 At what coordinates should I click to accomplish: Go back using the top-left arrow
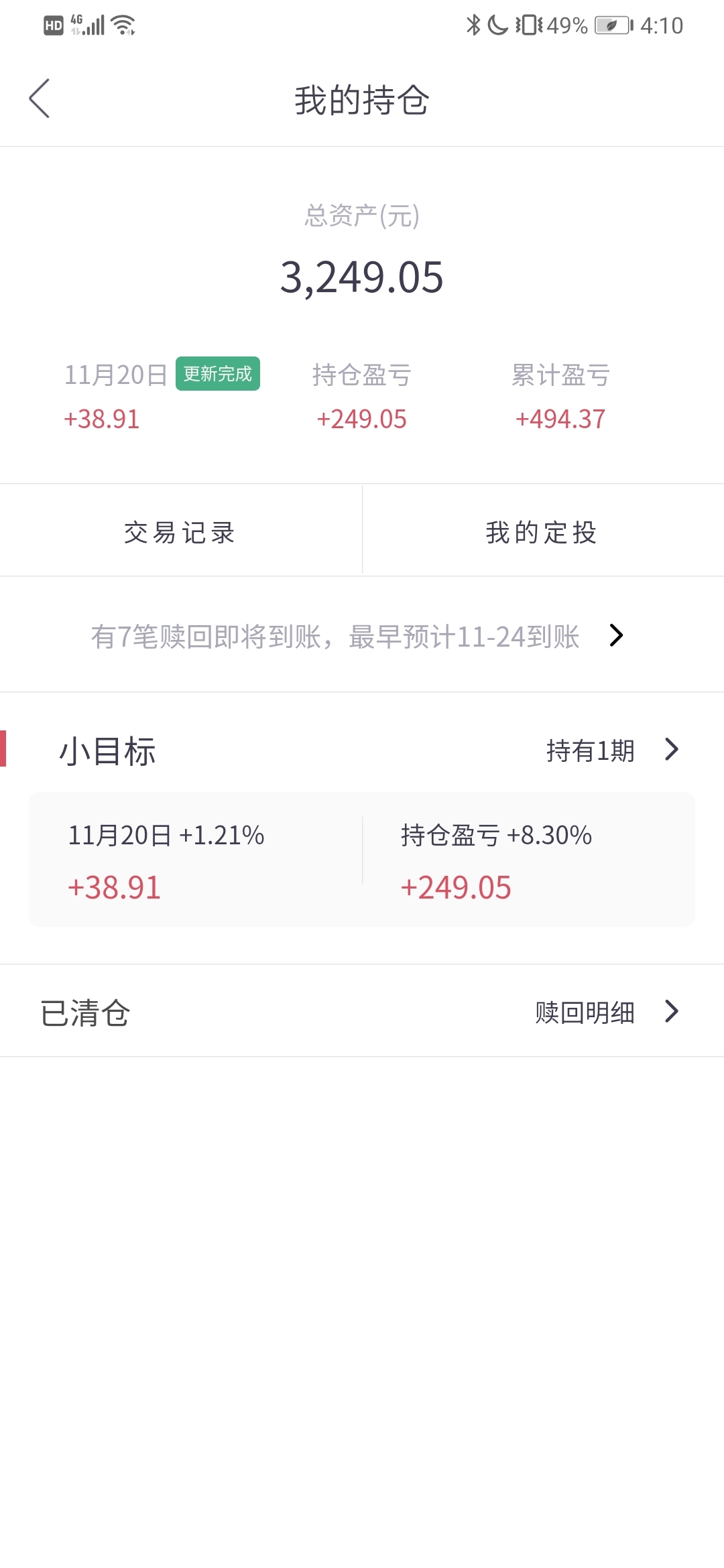tap(40, 99)
